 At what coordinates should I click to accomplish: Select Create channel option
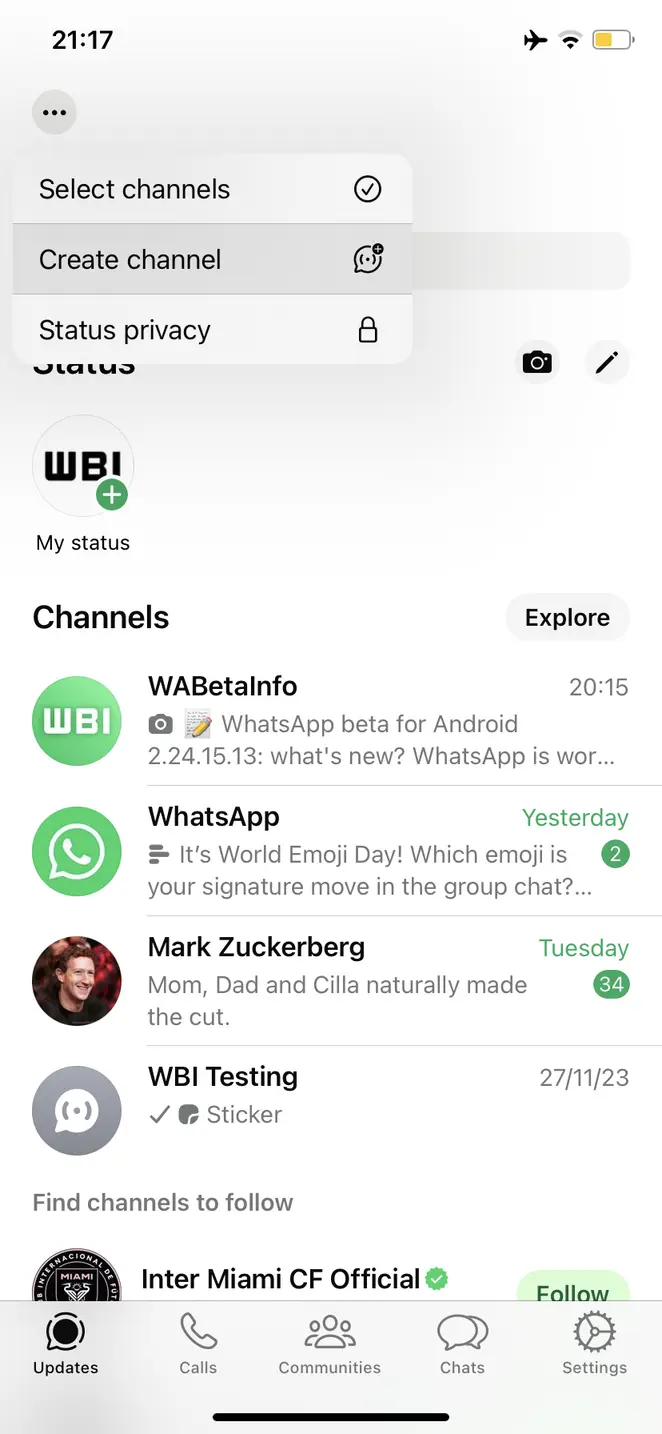211,260
